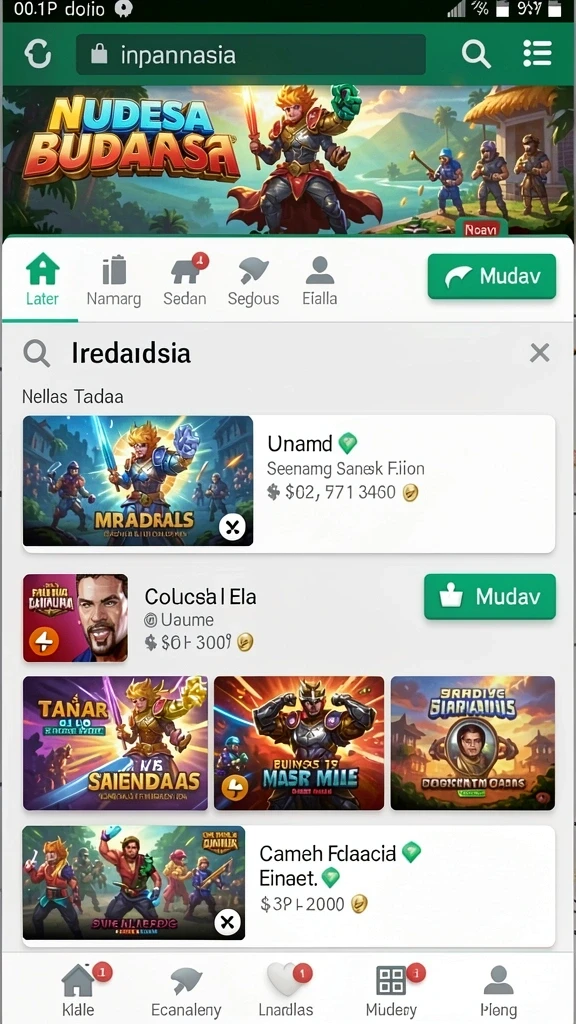Open Mudery in the bottom navigation

pyautogui.click(x=392, y=991)
